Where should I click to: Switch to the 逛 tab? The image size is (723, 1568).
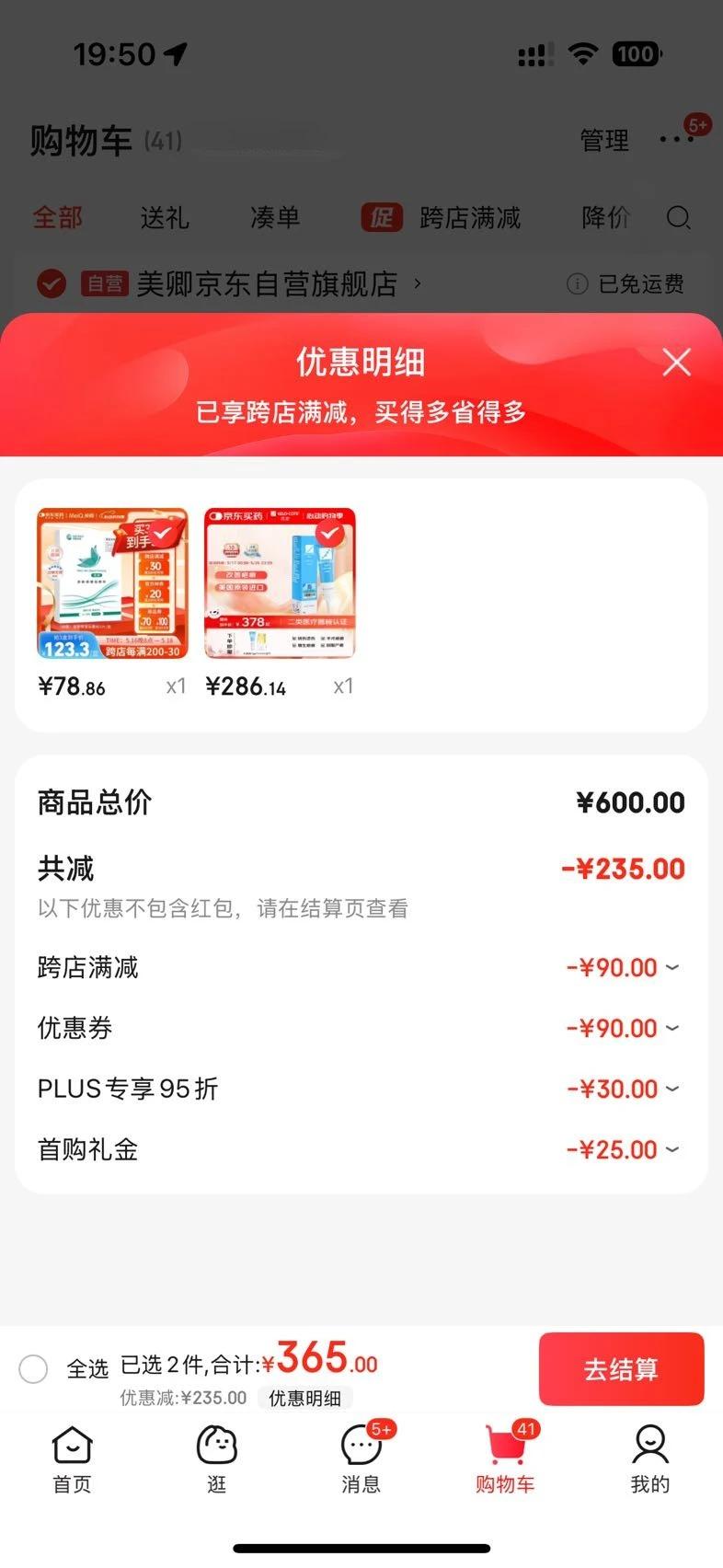pos(217,1460)
